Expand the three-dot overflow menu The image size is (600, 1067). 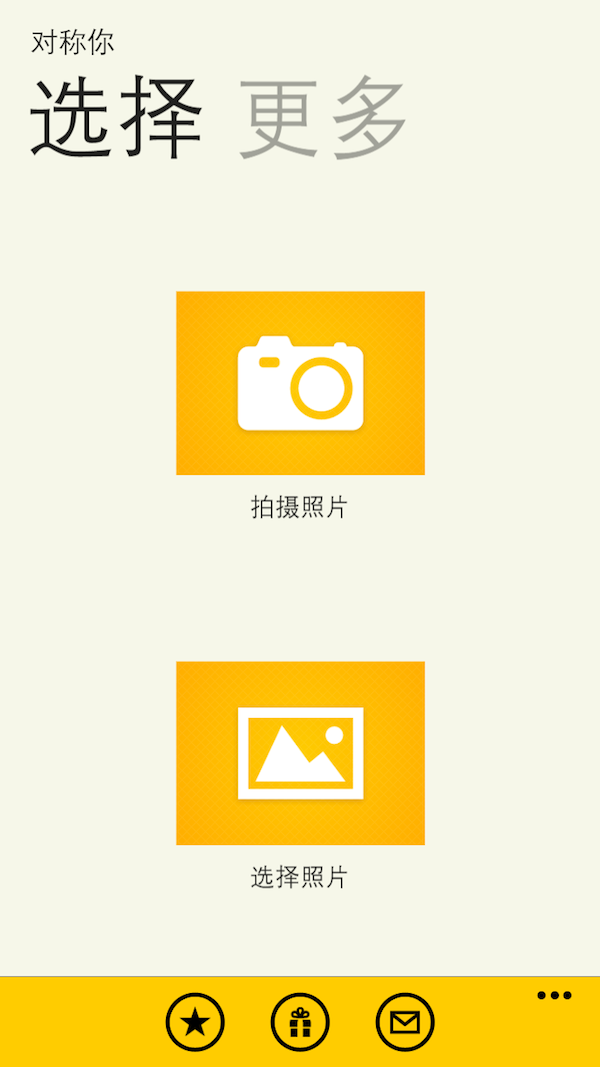tap(554, 995)
